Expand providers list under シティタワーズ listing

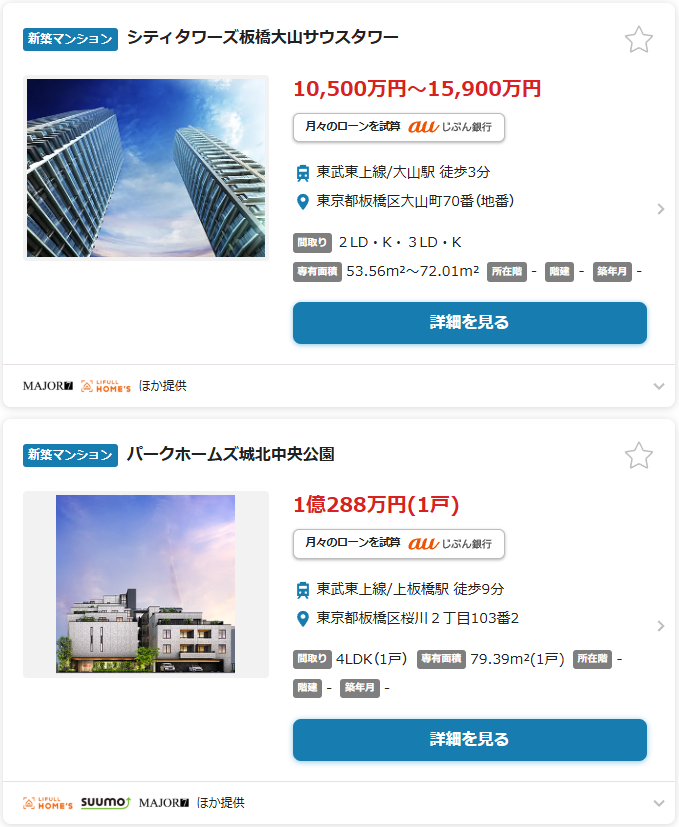658,386
